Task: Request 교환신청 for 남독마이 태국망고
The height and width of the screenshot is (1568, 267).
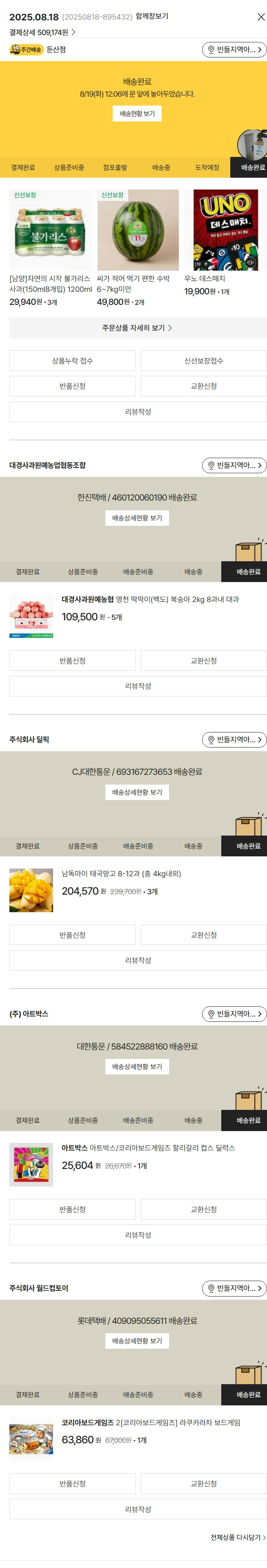Action: (204, 935)
